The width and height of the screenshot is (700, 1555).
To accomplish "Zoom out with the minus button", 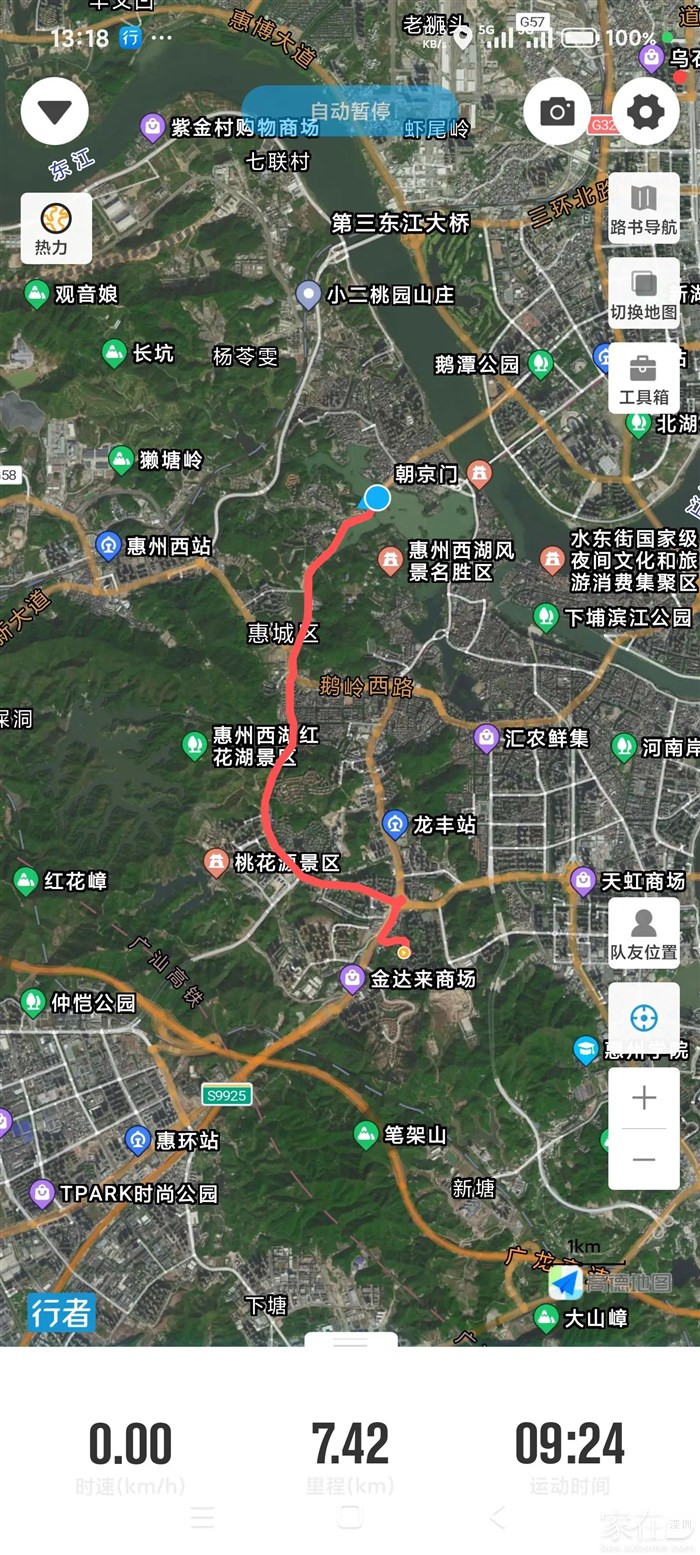I will (x=644, y=1159).
